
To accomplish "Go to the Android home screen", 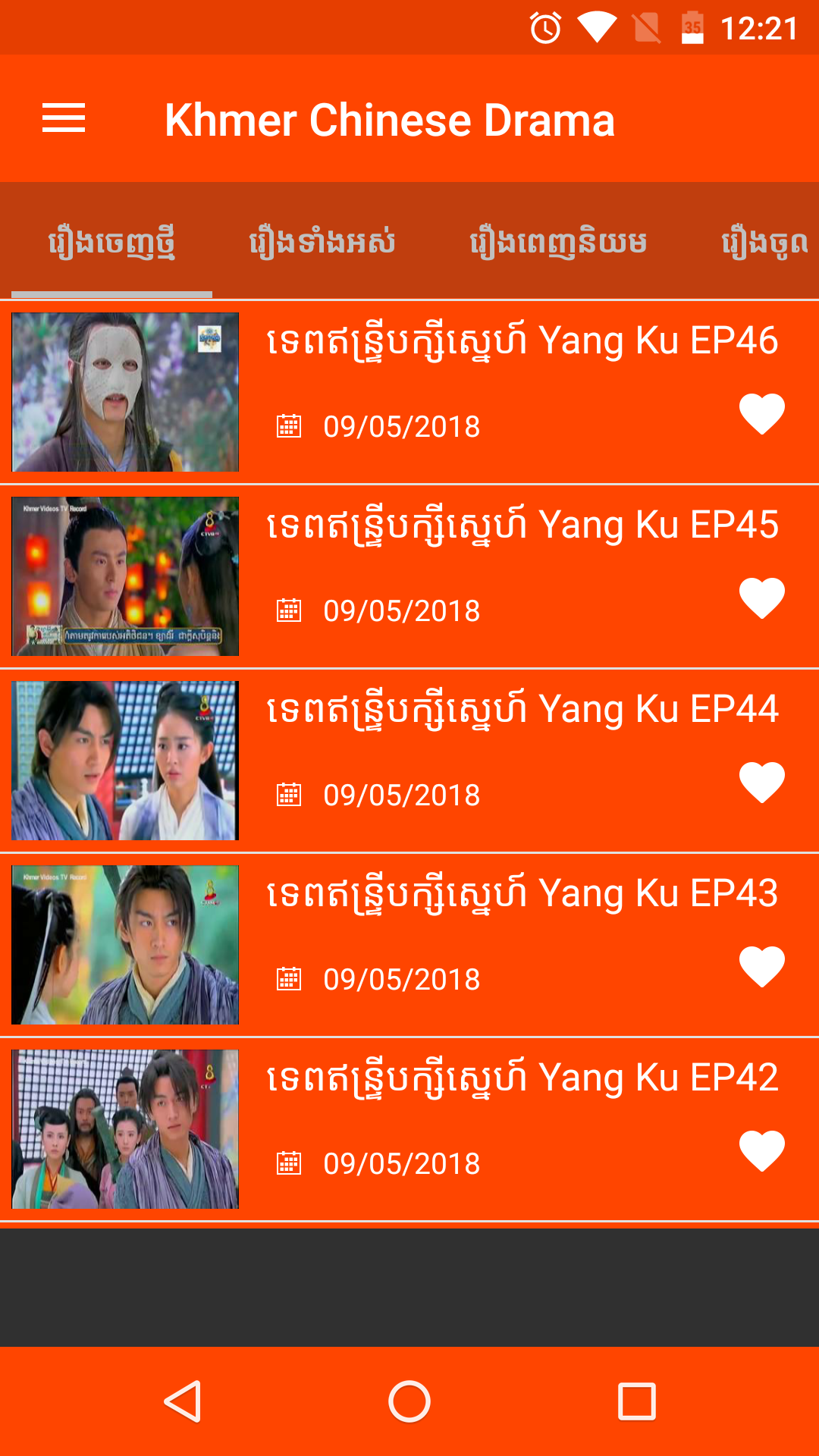I will pyautogui.click(x=409, y=1401).
